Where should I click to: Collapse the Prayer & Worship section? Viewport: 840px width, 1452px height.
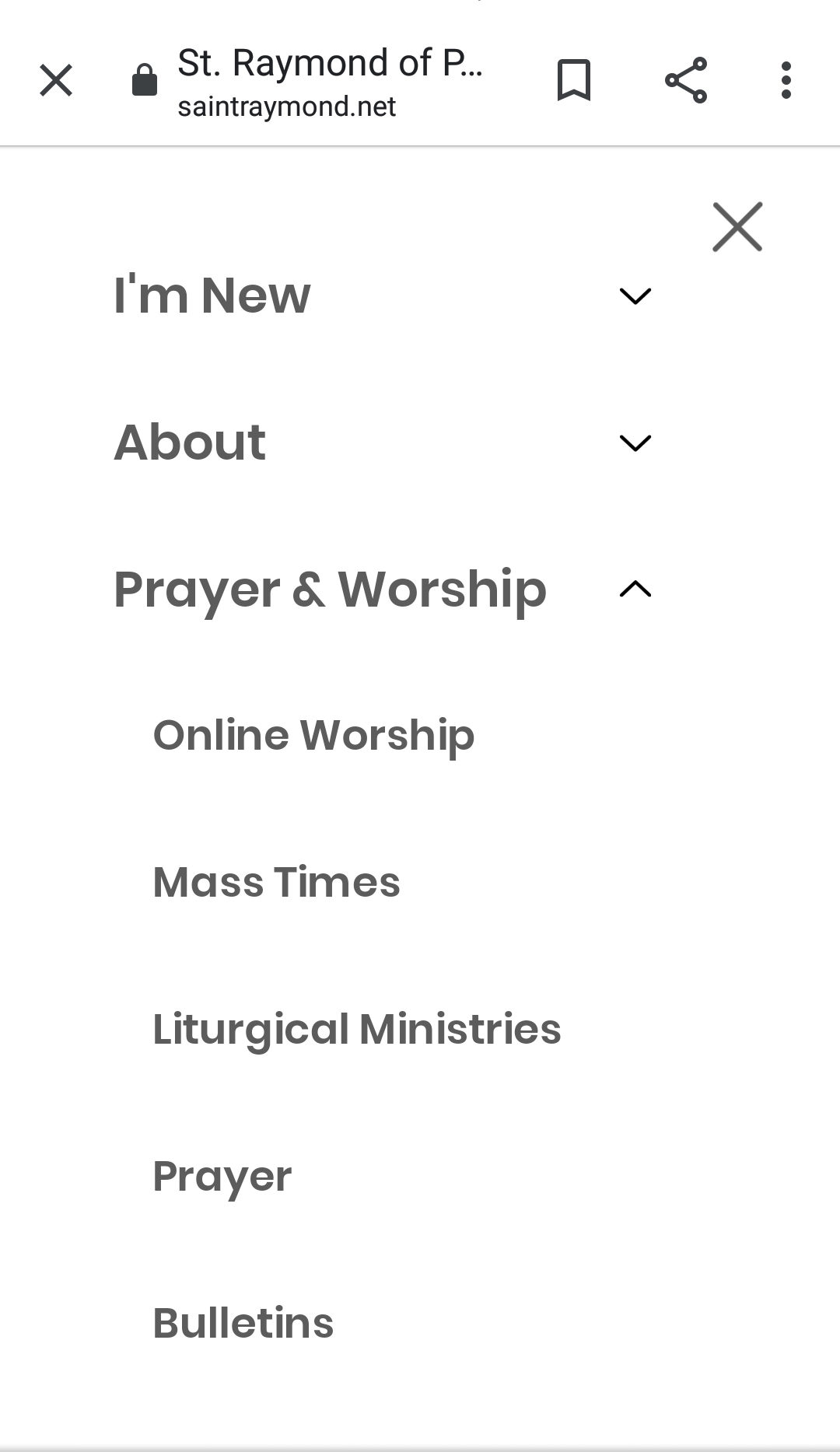[635, 589]
